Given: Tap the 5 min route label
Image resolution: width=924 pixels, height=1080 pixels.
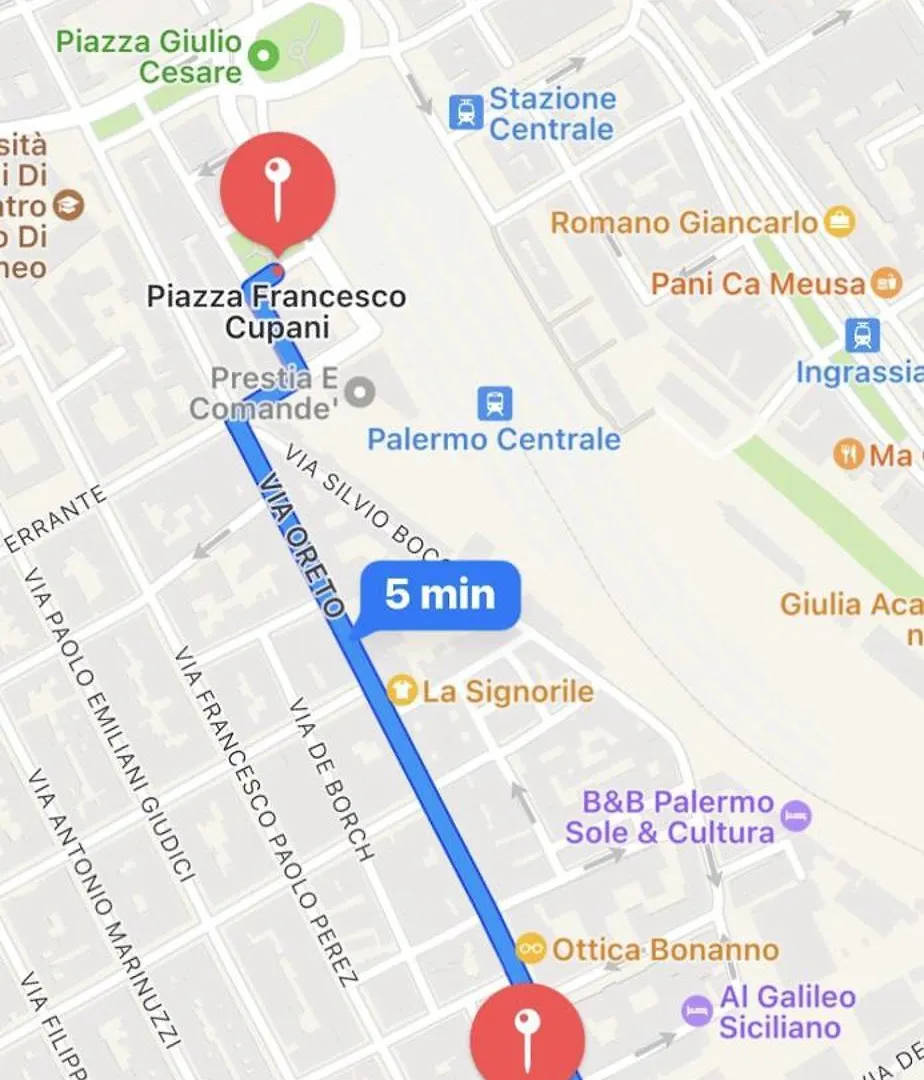Looking at the screenshot, I should 440,594.
